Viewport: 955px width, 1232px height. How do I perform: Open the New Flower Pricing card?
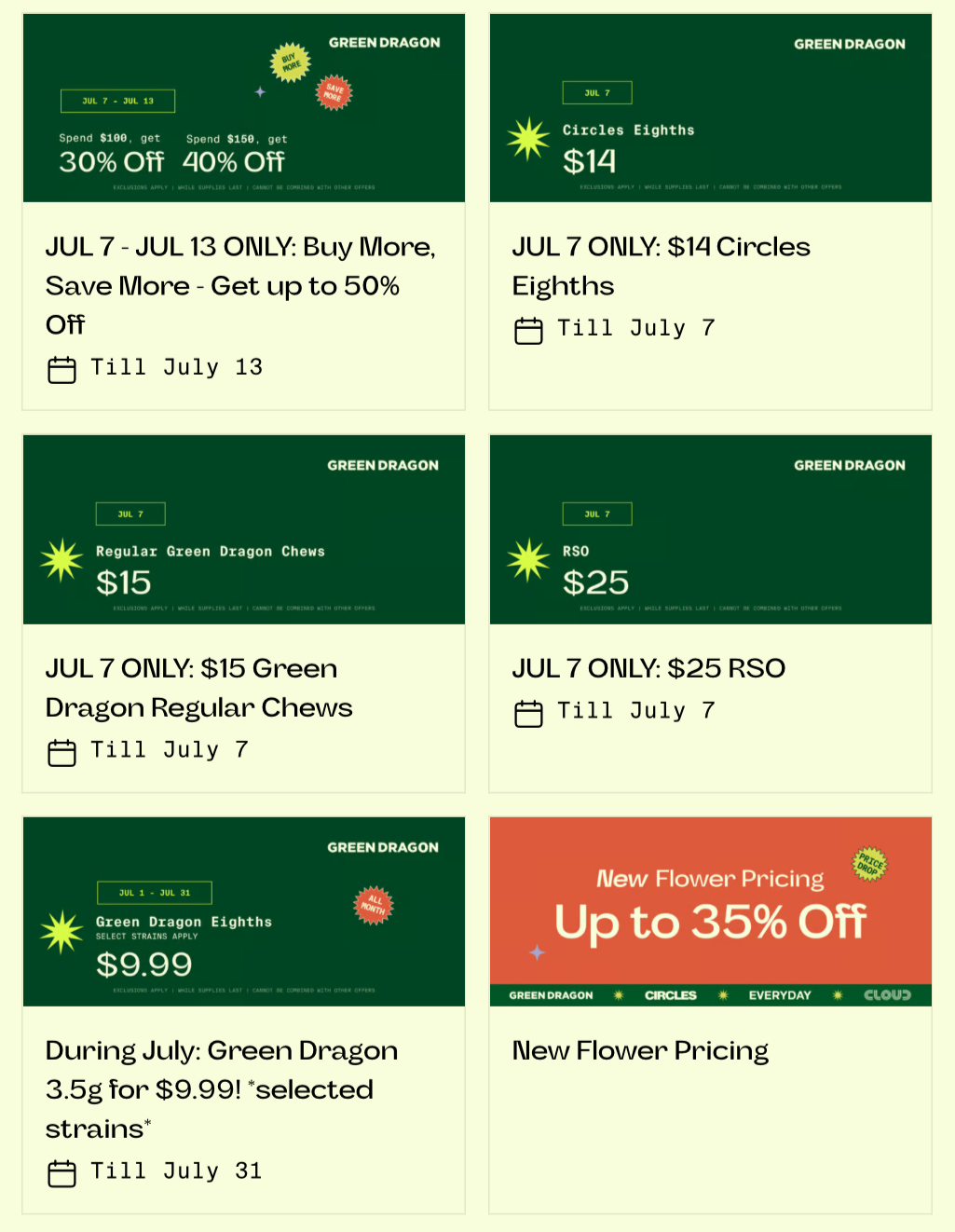point(640,1051)
